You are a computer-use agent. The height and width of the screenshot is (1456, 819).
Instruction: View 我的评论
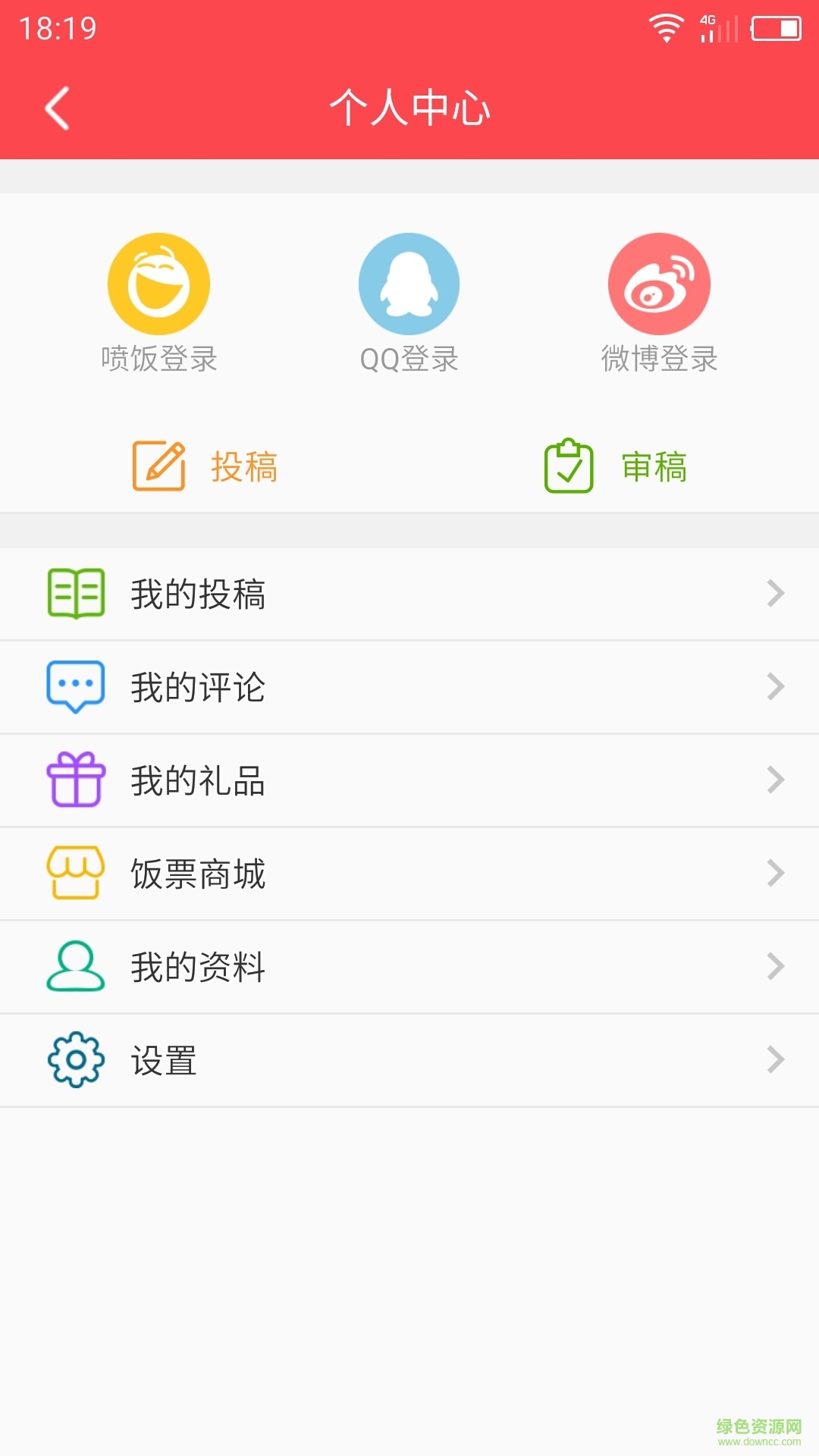point(409,687)
